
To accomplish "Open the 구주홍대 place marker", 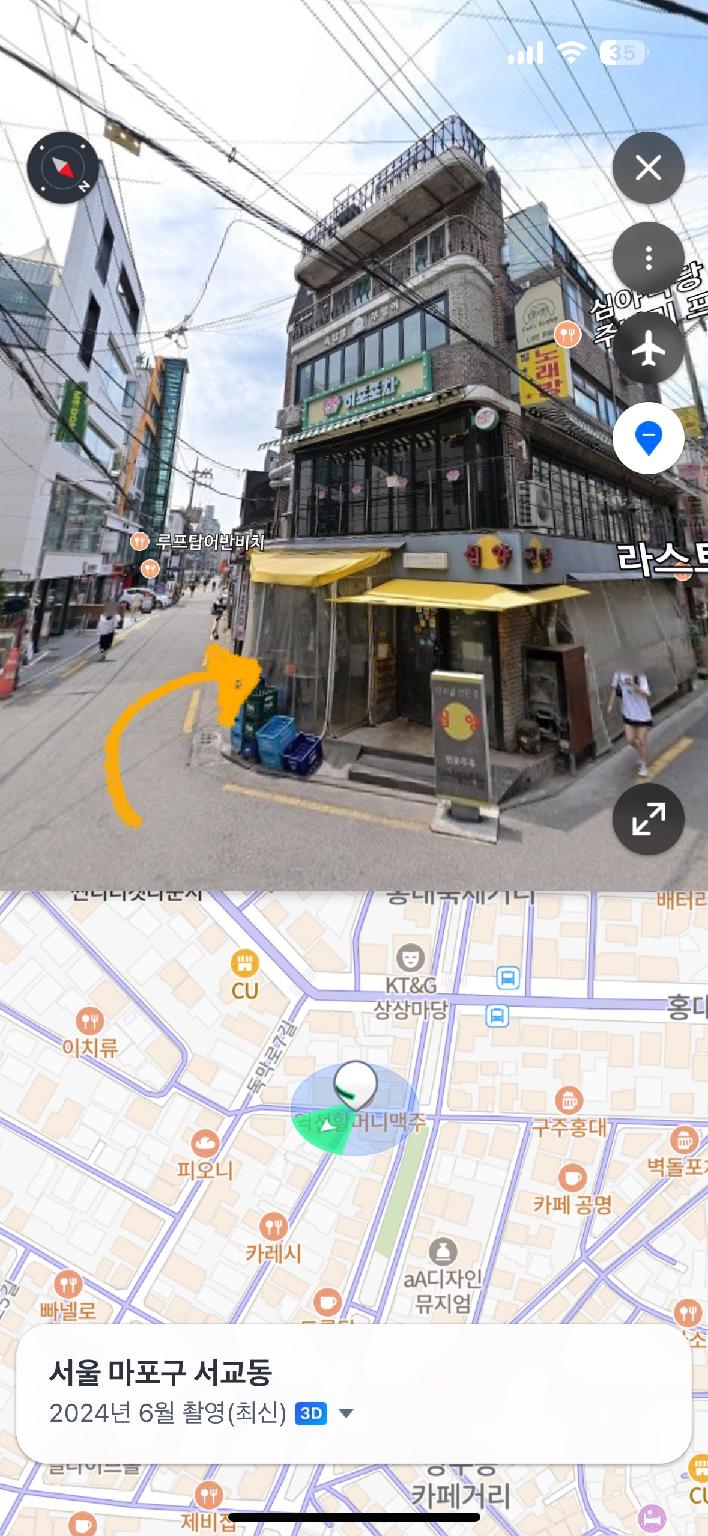I will pos(568,1113).
